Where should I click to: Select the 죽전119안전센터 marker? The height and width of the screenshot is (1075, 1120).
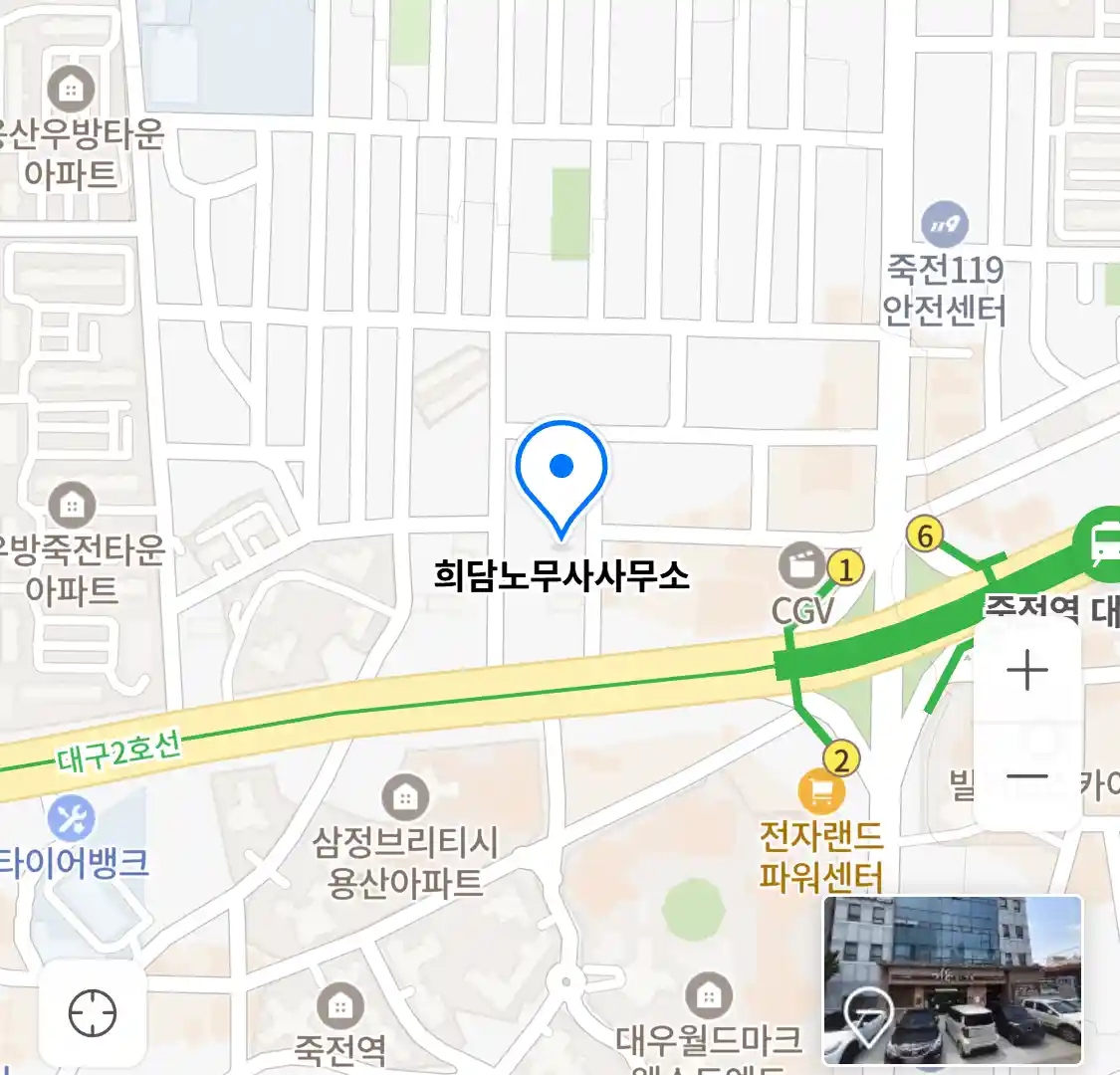944,225
